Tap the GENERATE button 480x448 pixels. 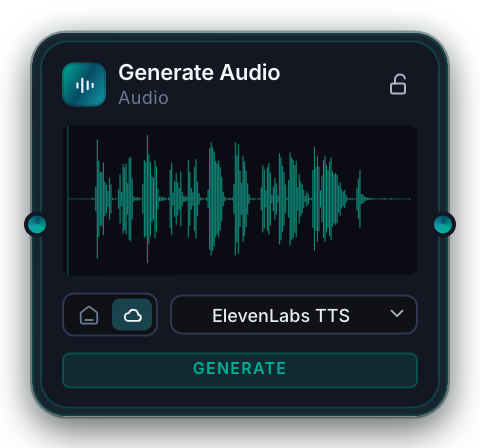tap(240, 370)
